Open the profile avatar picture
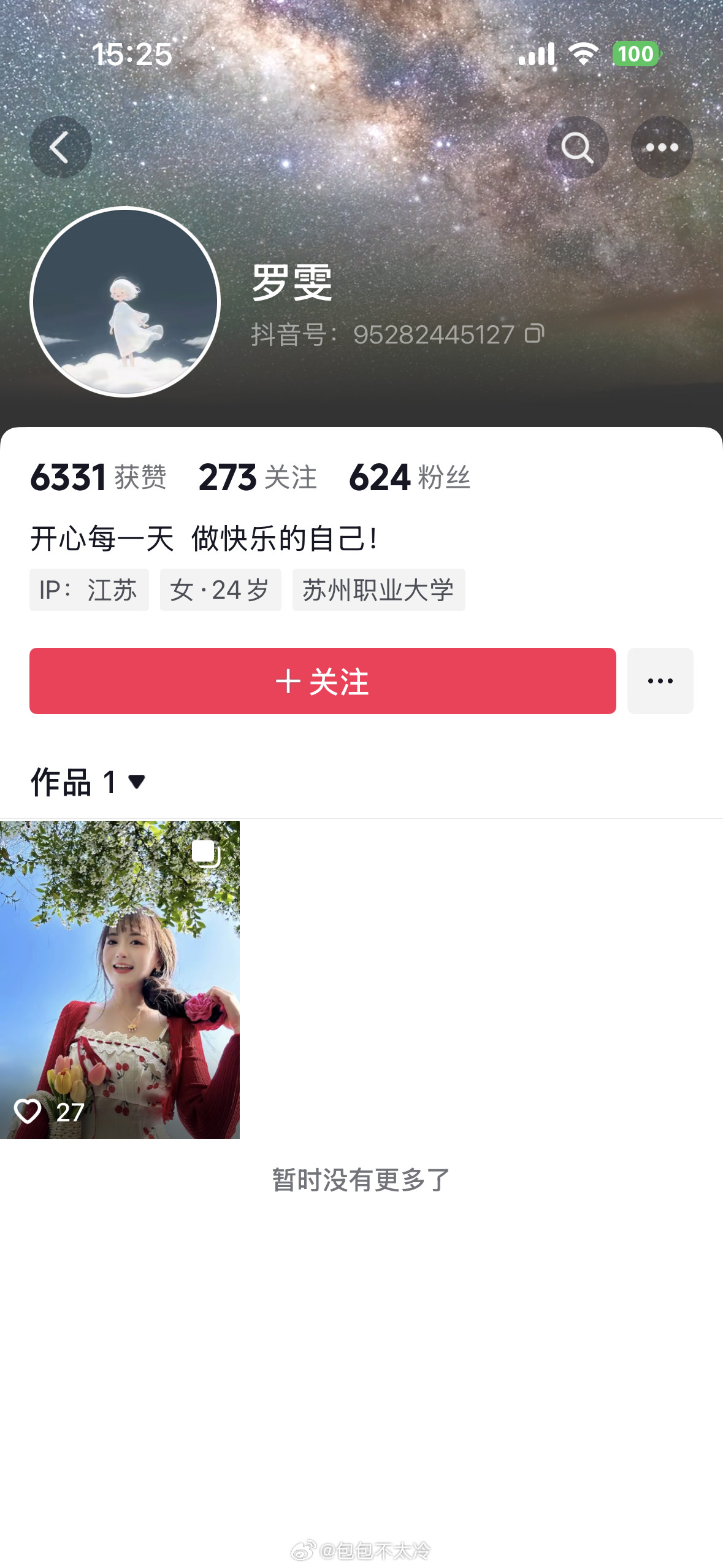This screenshot has height=1568, width=723. 125,302
